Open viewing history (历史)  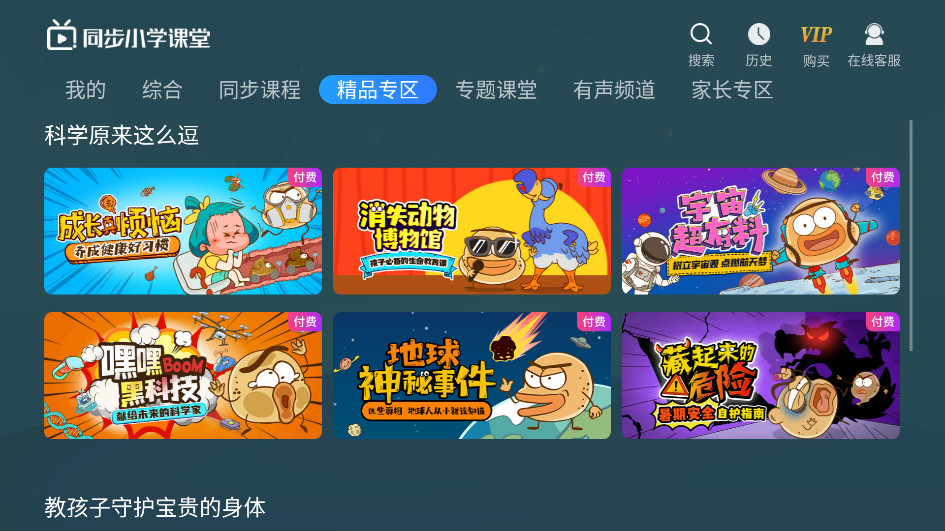pos(759,45)
